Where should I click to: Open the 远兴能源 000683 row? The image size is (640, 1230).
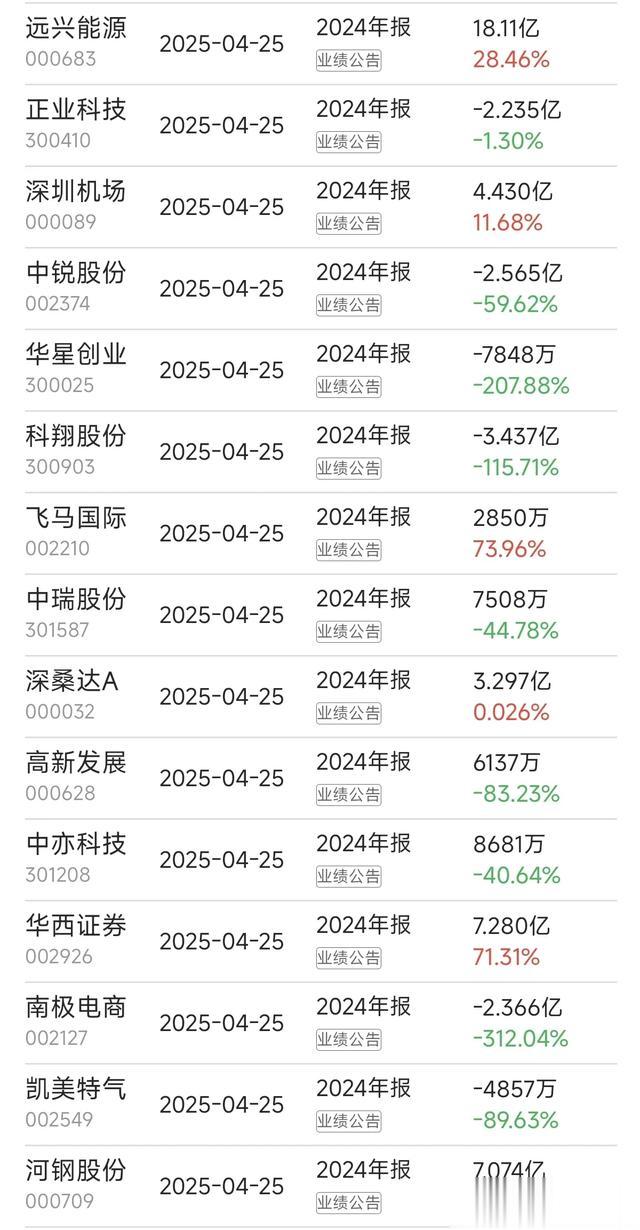click(x=320, y=43)
